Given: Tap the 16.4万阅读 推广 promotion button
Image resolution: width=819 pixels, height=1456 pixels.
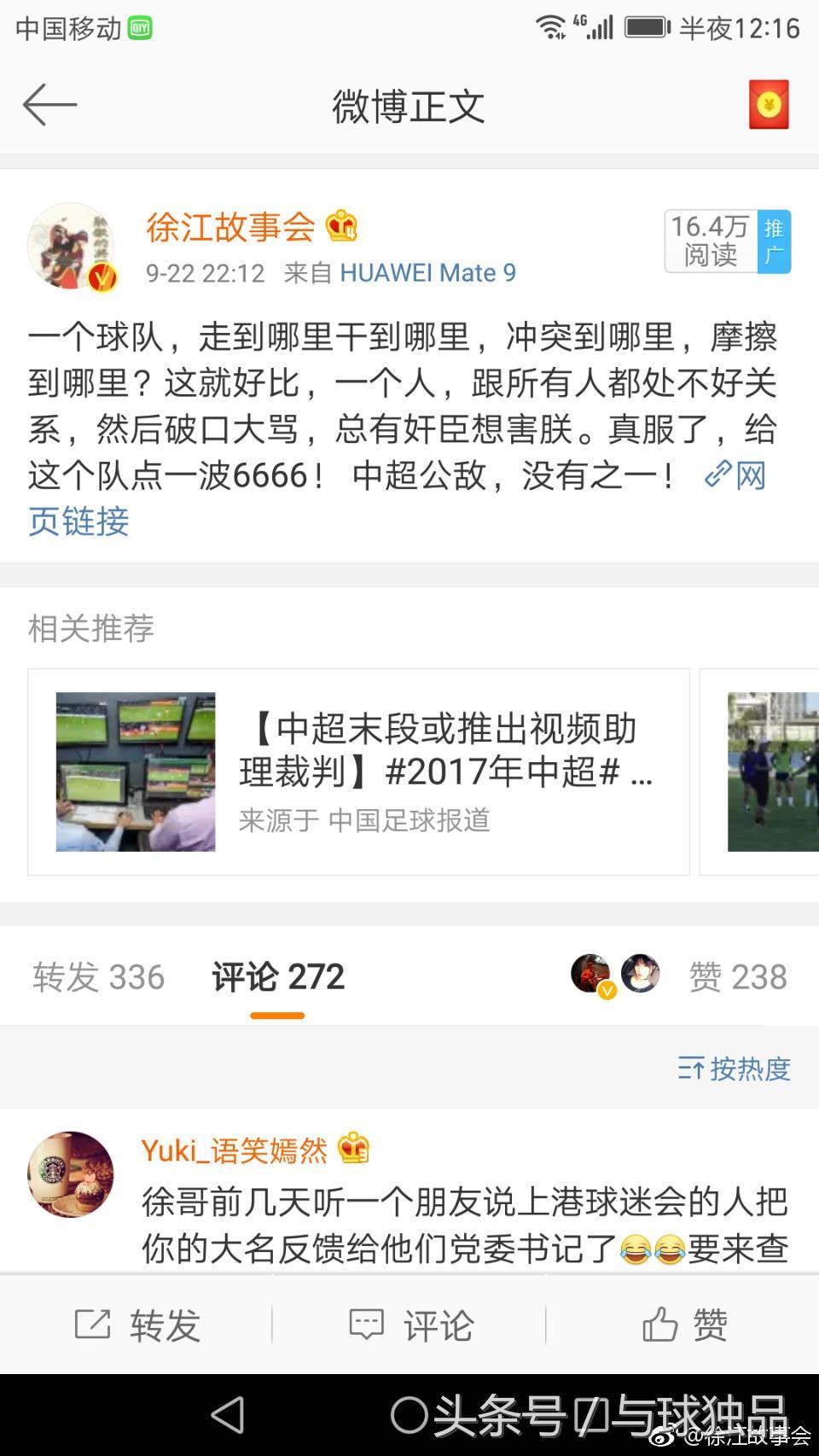Looking at the screenshot, I should tap(728, 242).
